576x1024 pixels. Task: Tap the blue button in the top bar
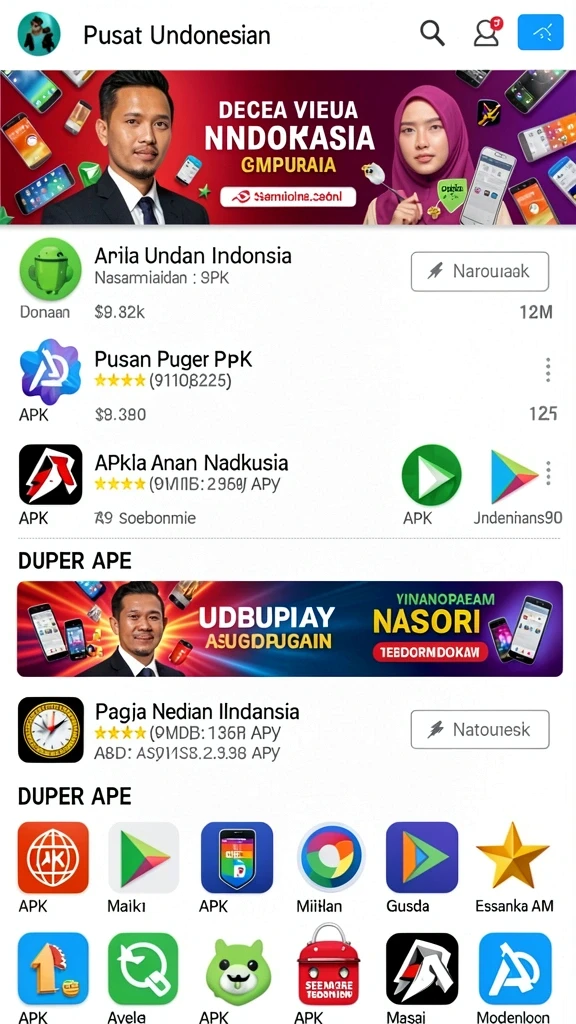[540, 32]
